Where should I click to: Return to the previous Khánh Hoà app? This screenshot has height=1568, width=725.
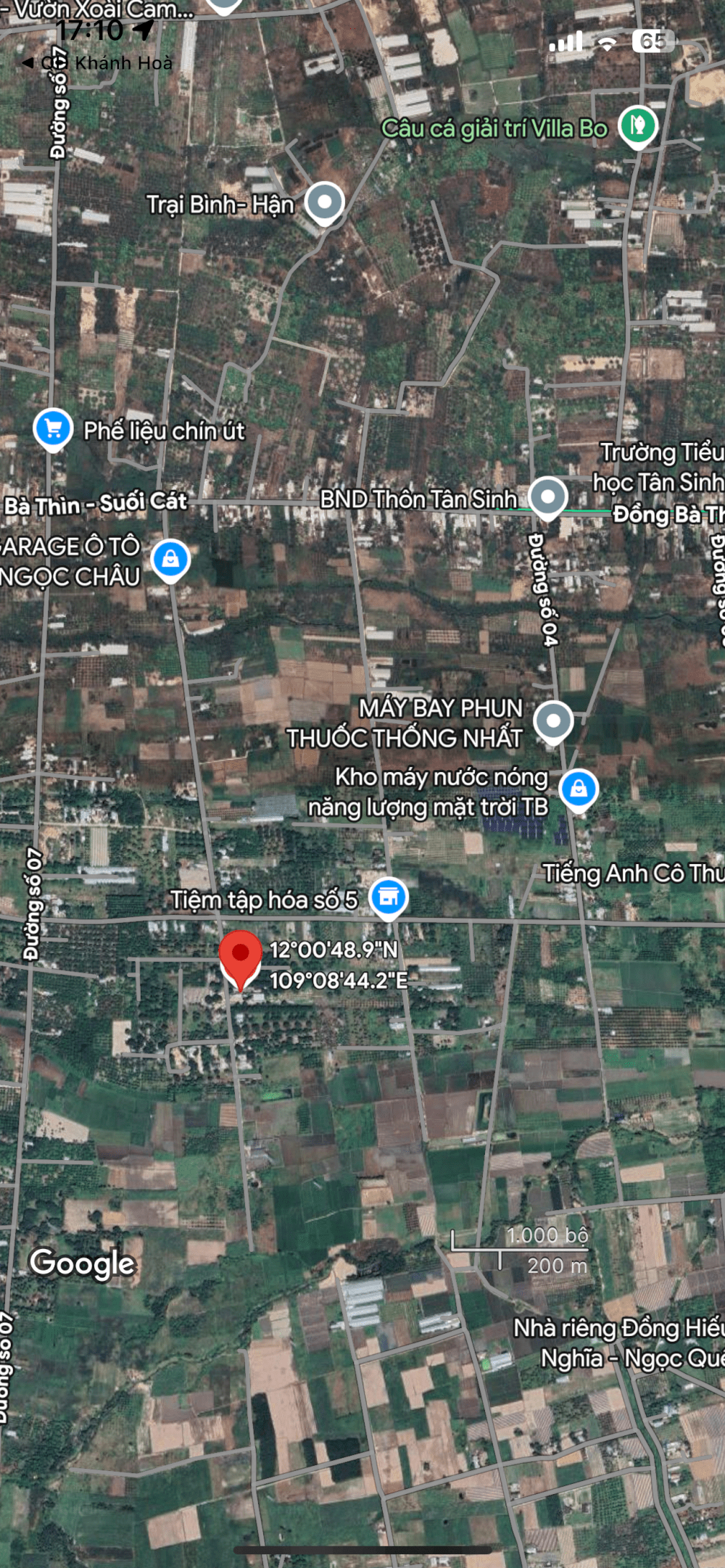click(98, 64)
